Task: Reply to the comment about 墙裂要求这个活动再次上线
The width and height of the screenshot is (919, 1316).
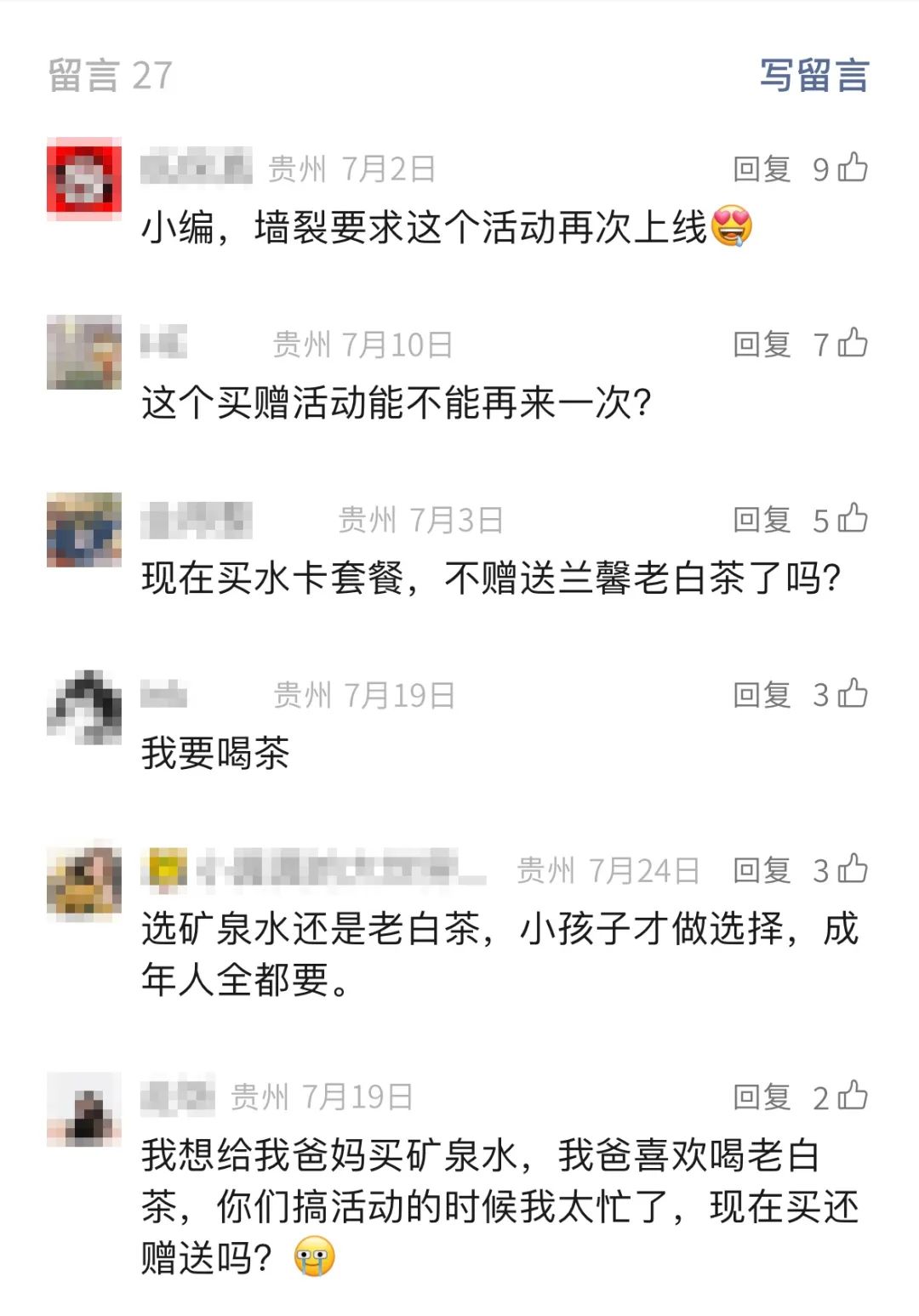Action: [x=762, y=168]
